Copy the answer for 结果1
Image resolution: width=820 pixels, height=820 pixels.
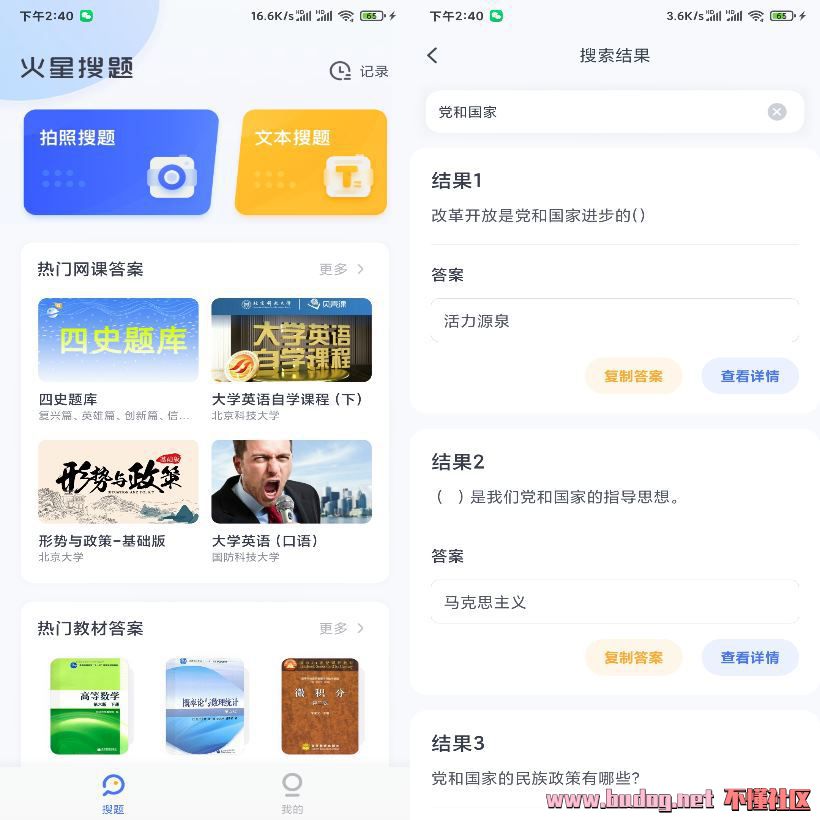(633, 376)
